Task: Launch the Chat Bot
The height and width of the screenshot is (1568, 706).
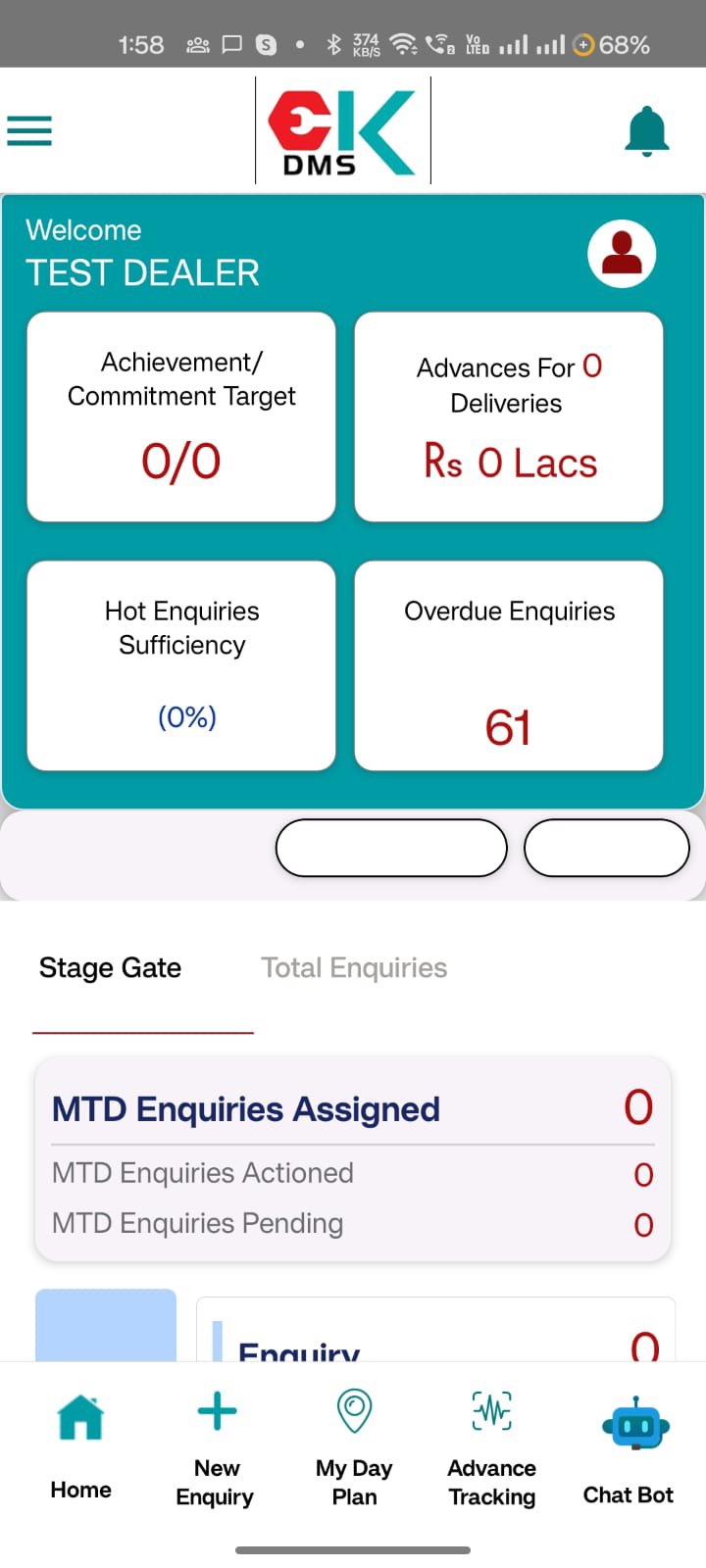Action: pos(629,1445)
